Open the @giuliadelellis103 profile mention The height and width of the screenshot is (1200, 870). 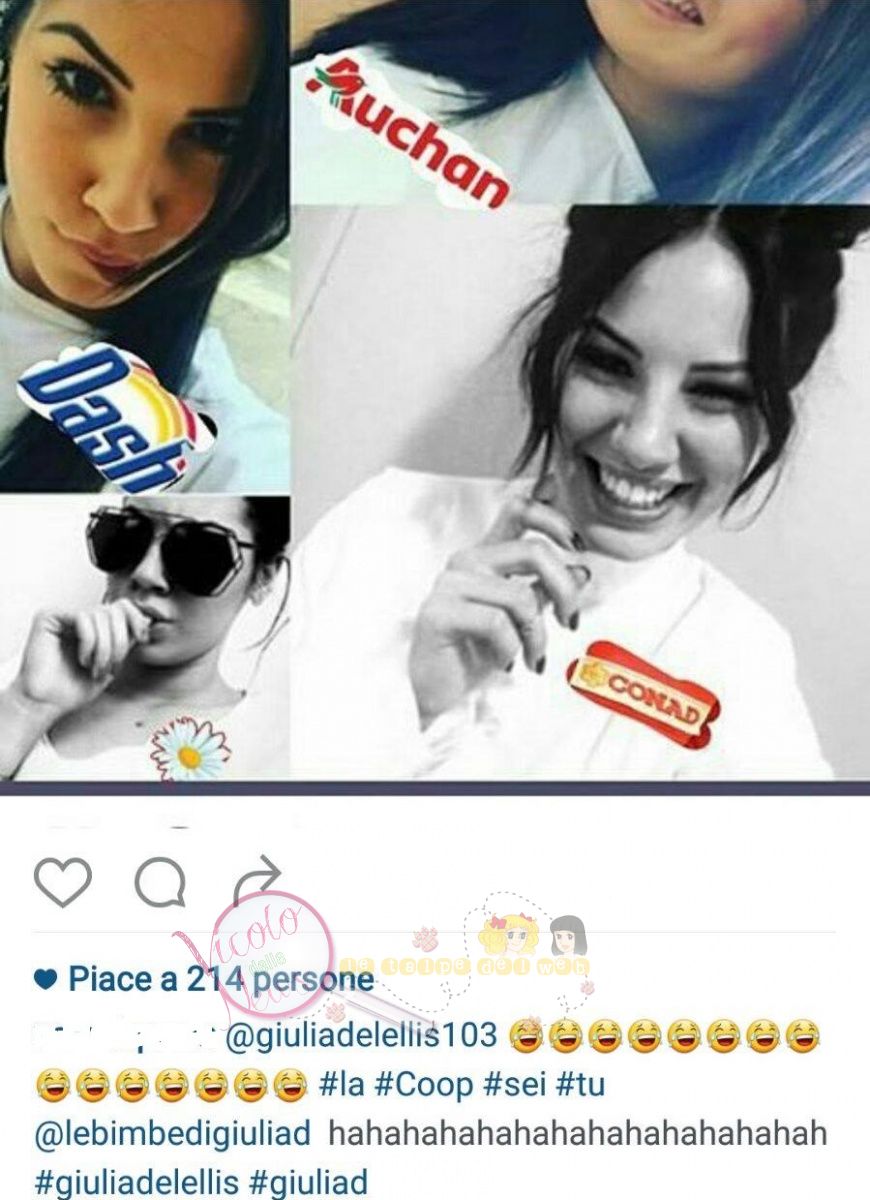(361, 1036)
